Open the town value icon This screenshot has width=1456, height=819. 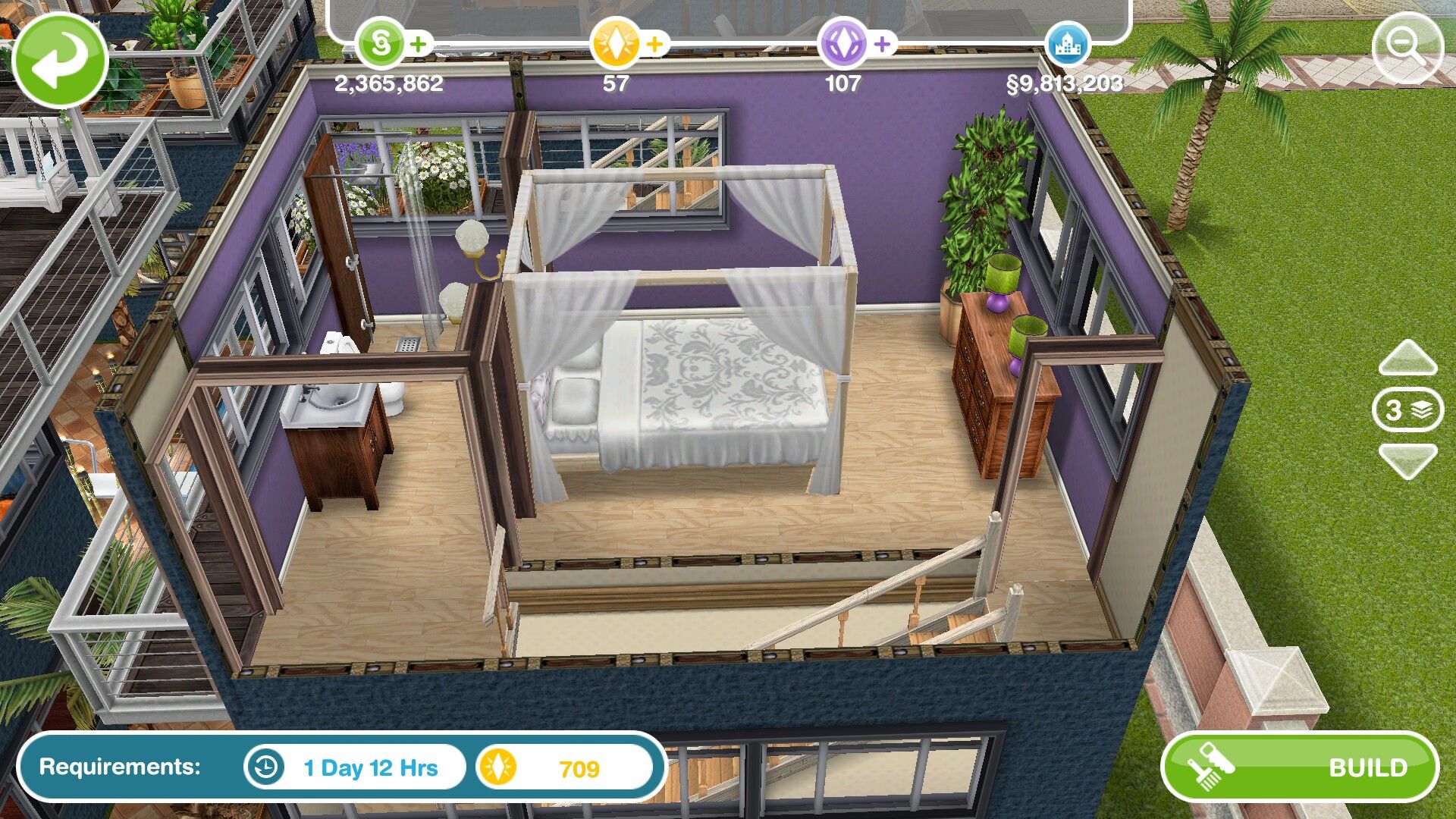[1067, 45]
